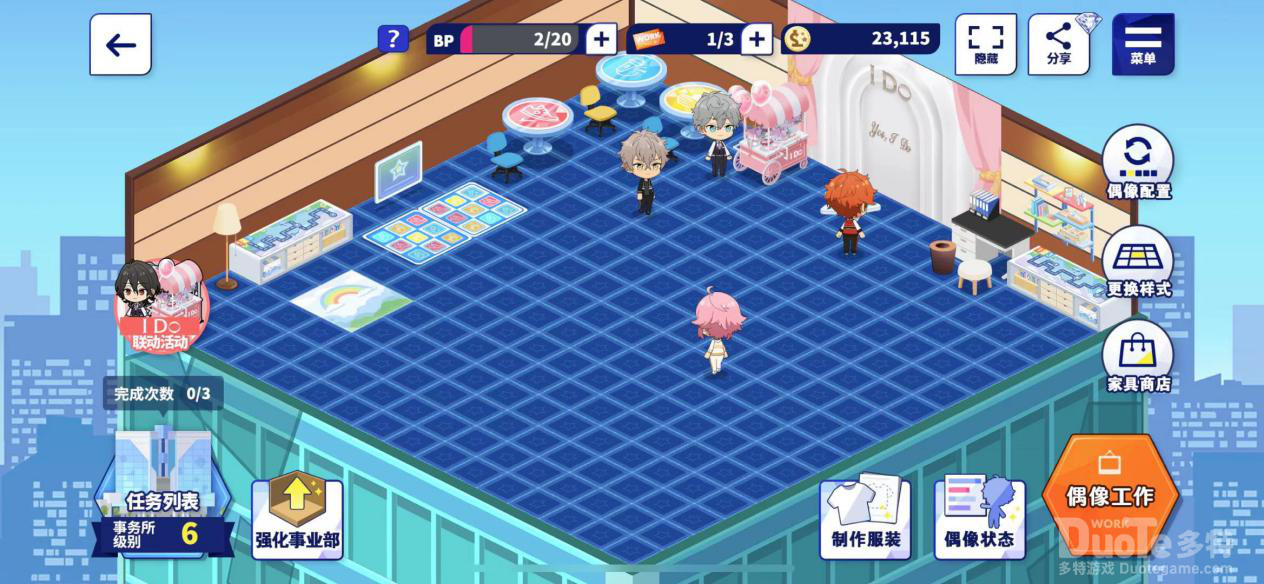Open the 家具商店 furniture shop
Screen dimensions: 1264x584
1138,358
